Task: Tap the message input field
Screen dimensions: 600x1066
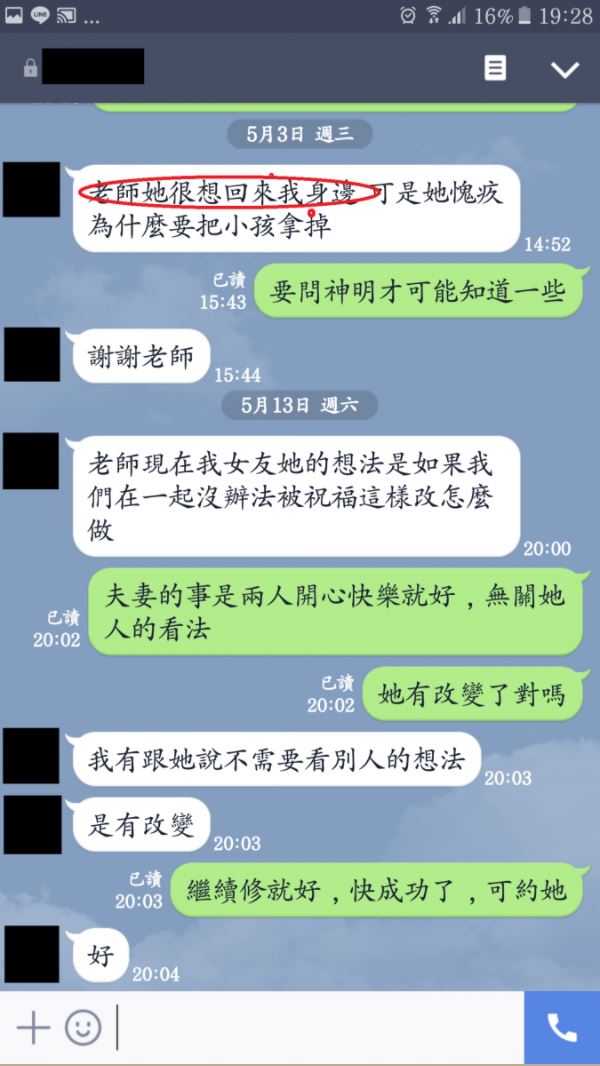Action: point(320,1028)
